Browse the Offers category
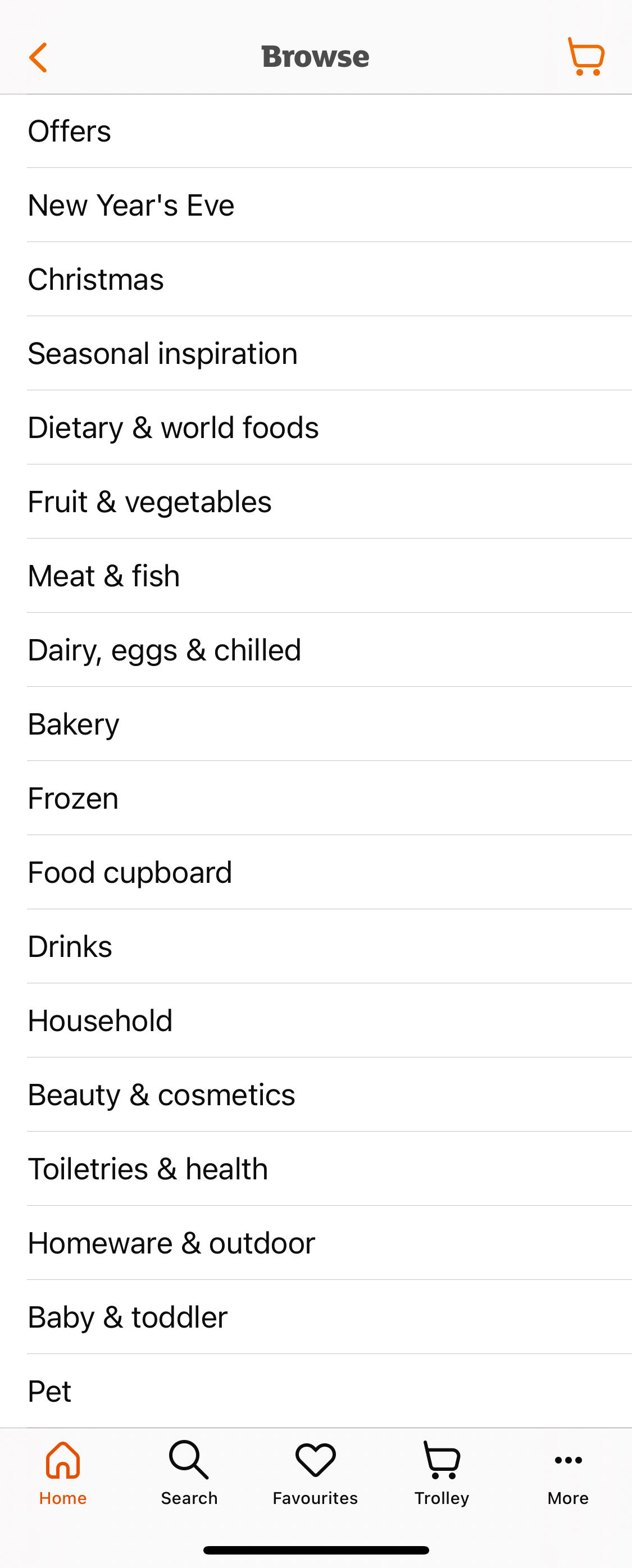 (x=315, y=130)
